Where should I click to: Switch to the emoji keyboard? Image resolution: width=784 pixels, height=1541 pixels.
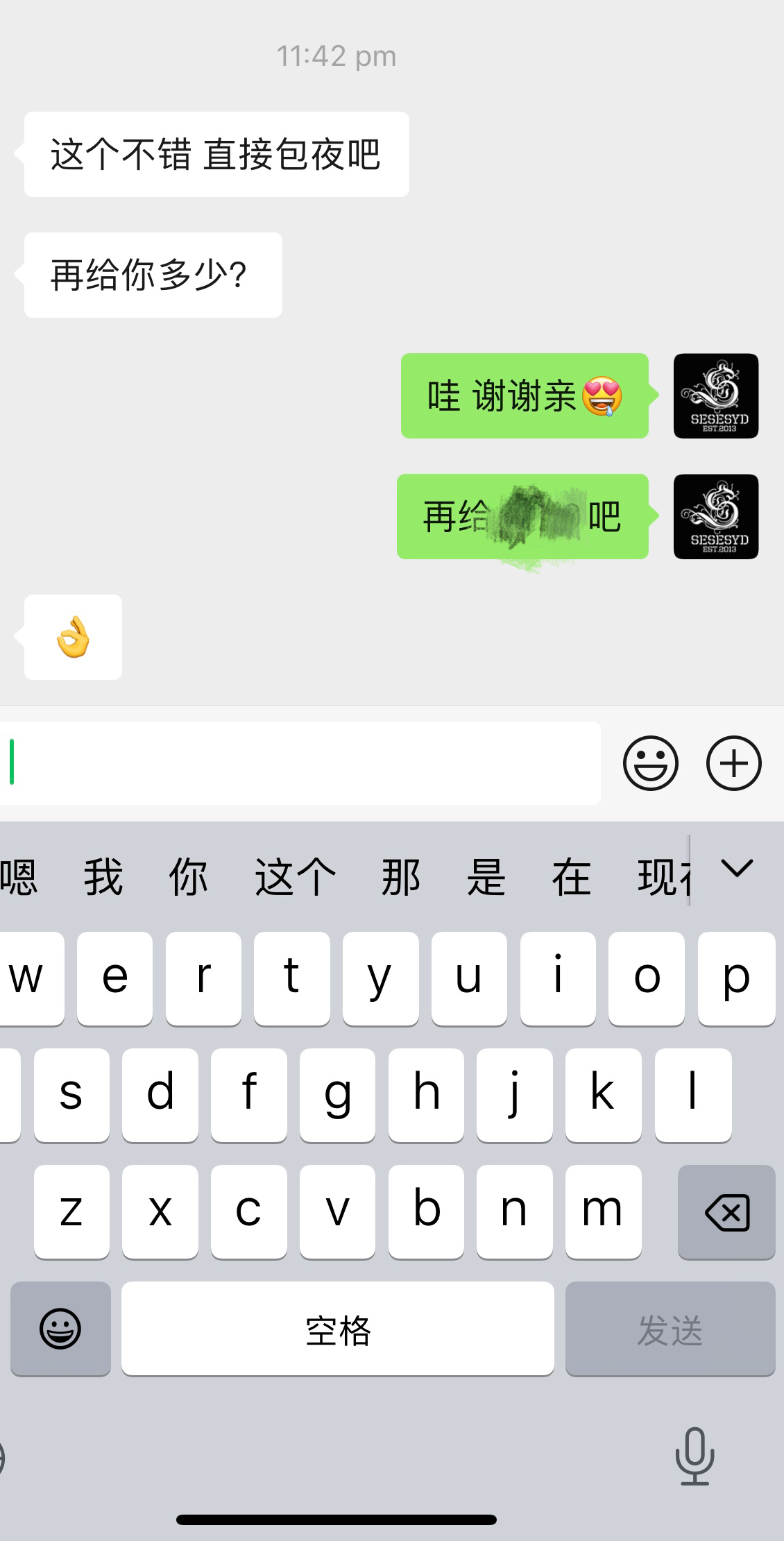tap(60, 1329)
